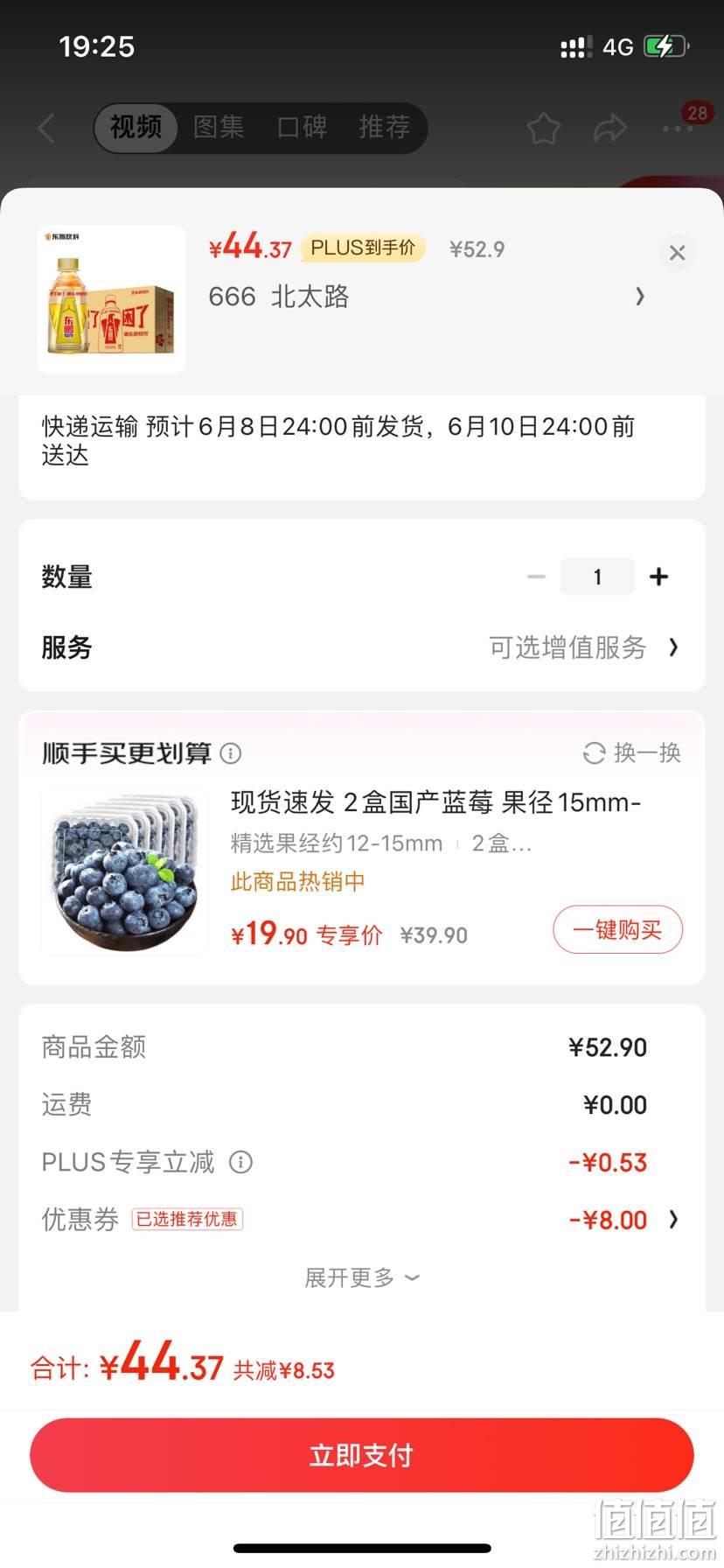The width and height of the screenshot is (724, 1568).
Task: Show info for PLUS专享立减
Action: click(240, 1162)
